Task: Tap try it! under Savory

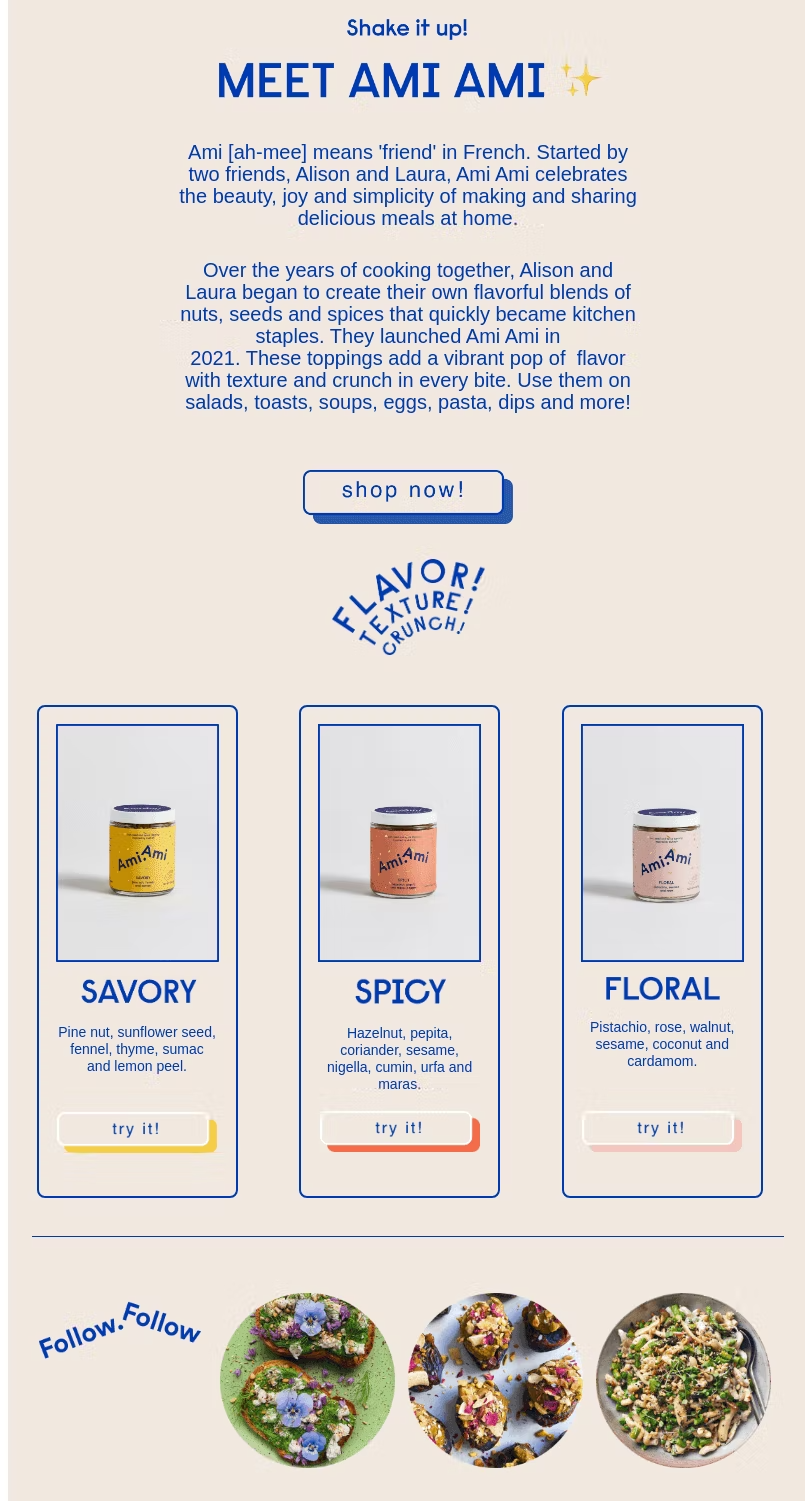Action: coord(134,1129)
